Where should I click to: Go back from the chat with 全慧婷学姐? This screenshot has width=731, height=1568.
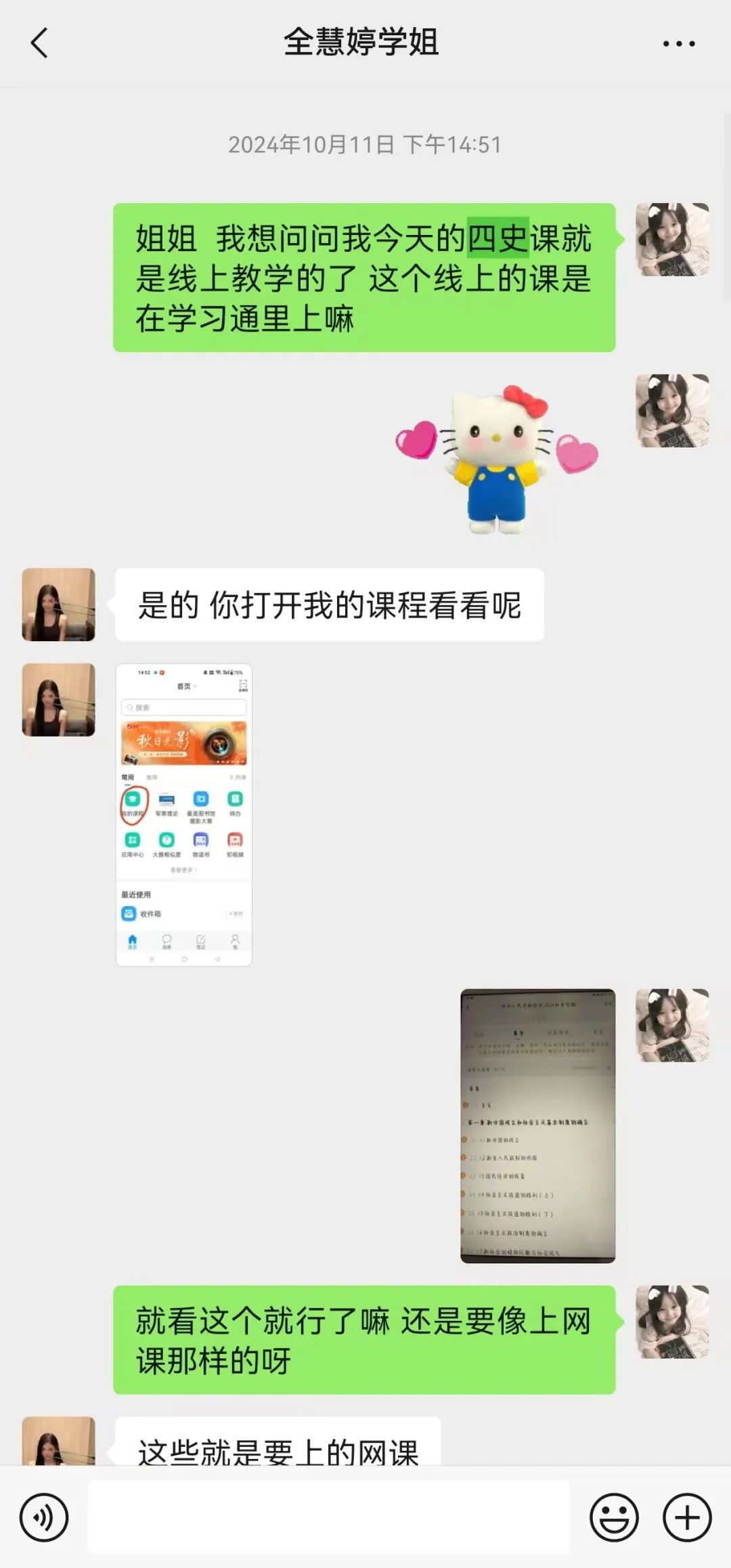39,43
